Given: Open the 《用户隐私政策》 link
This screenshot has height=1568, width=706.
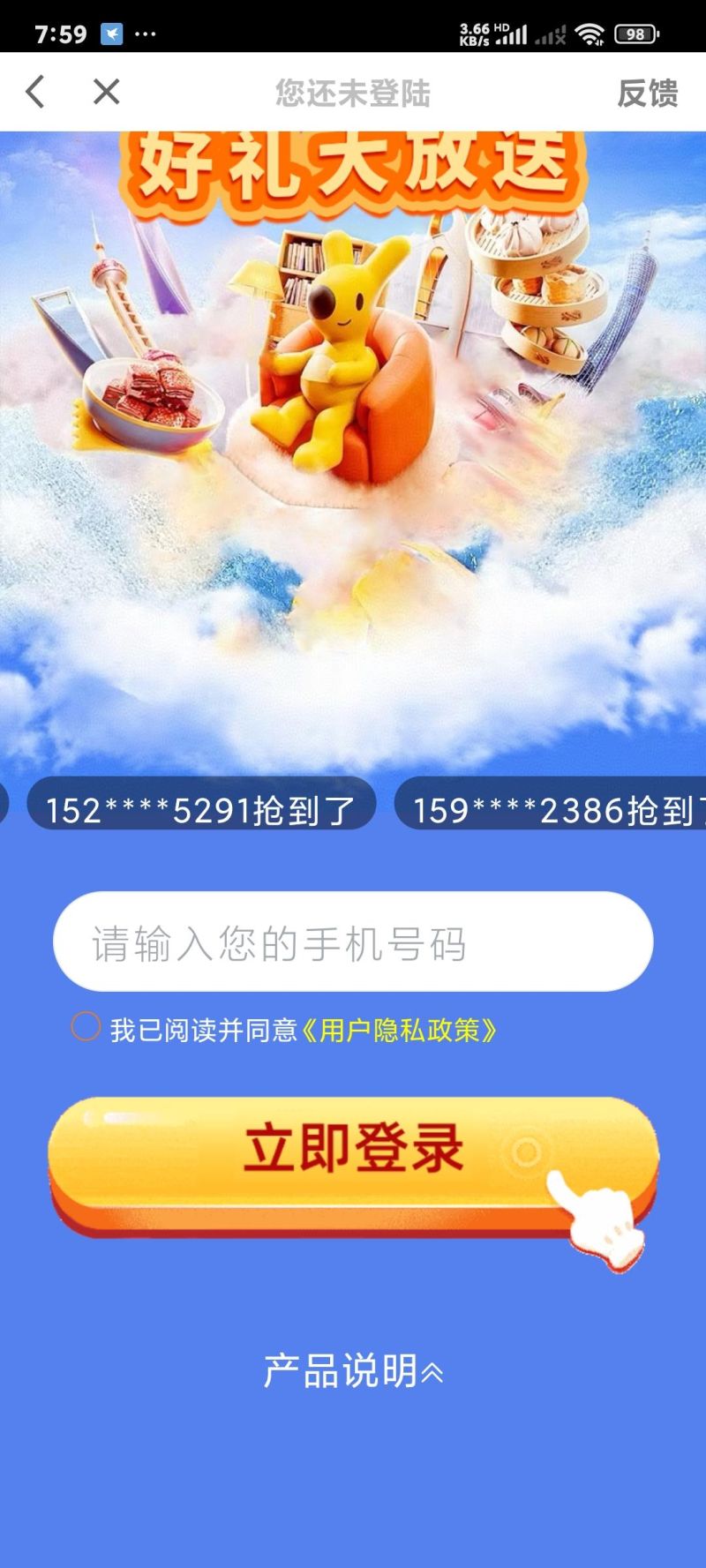Looking at the screenshot, I should click(399, 1030).
